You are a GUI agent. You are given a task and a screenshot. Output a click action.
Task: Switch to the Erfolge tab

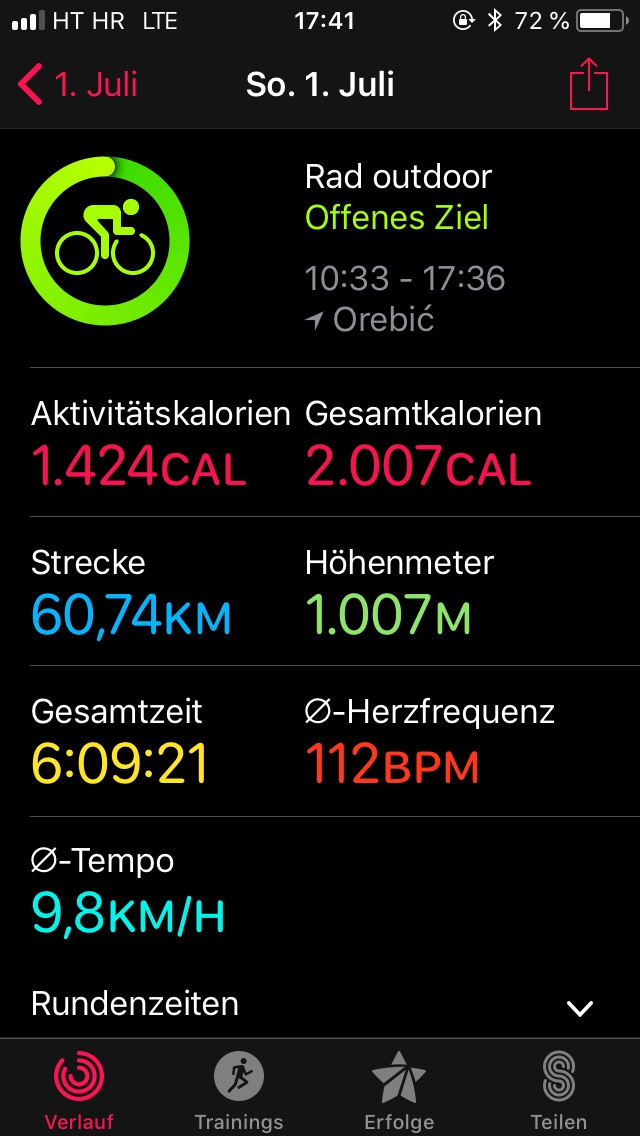[x=399, y=1089]
